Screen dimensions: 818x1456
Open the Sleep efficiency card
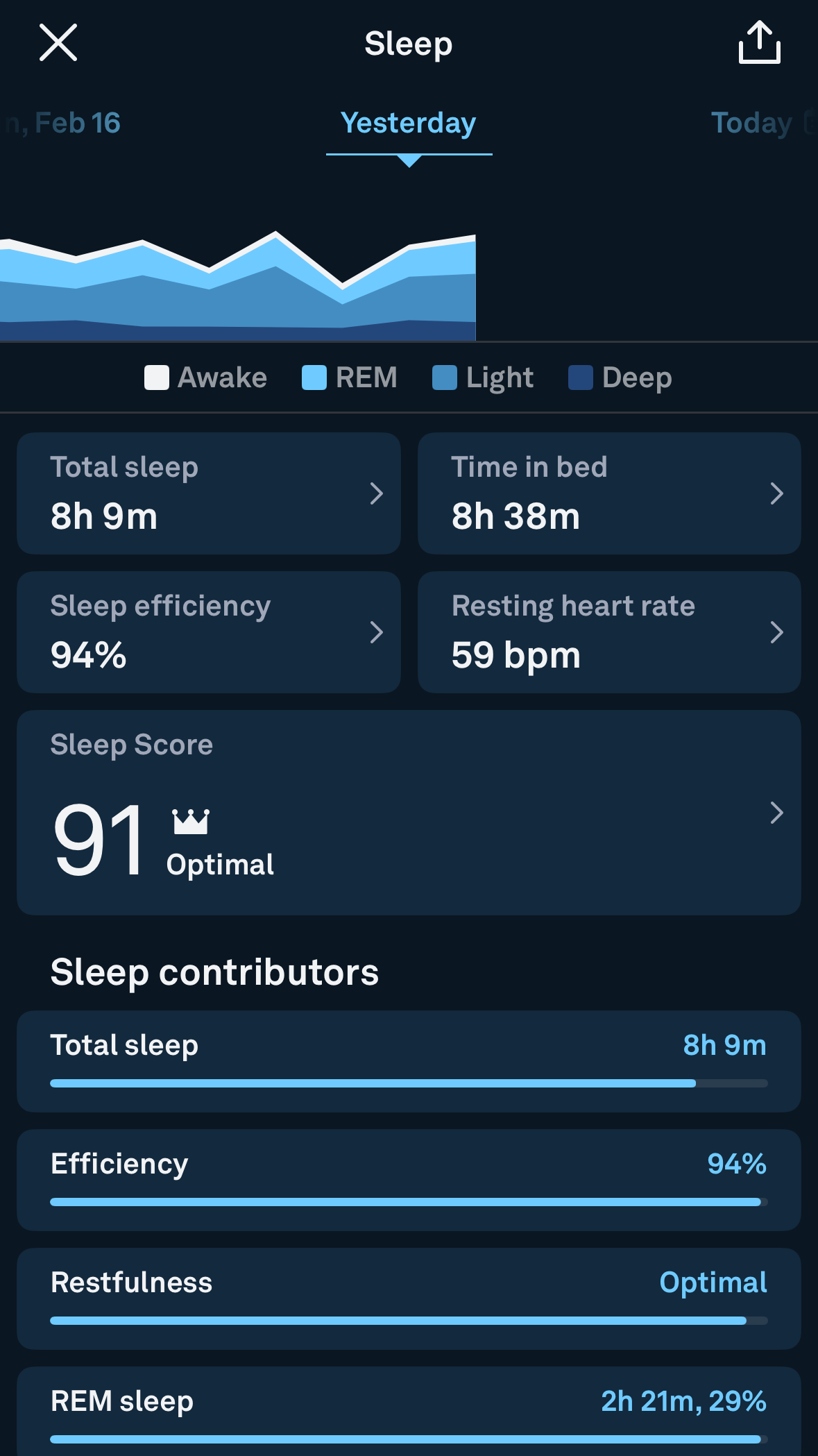coord(208,632)
